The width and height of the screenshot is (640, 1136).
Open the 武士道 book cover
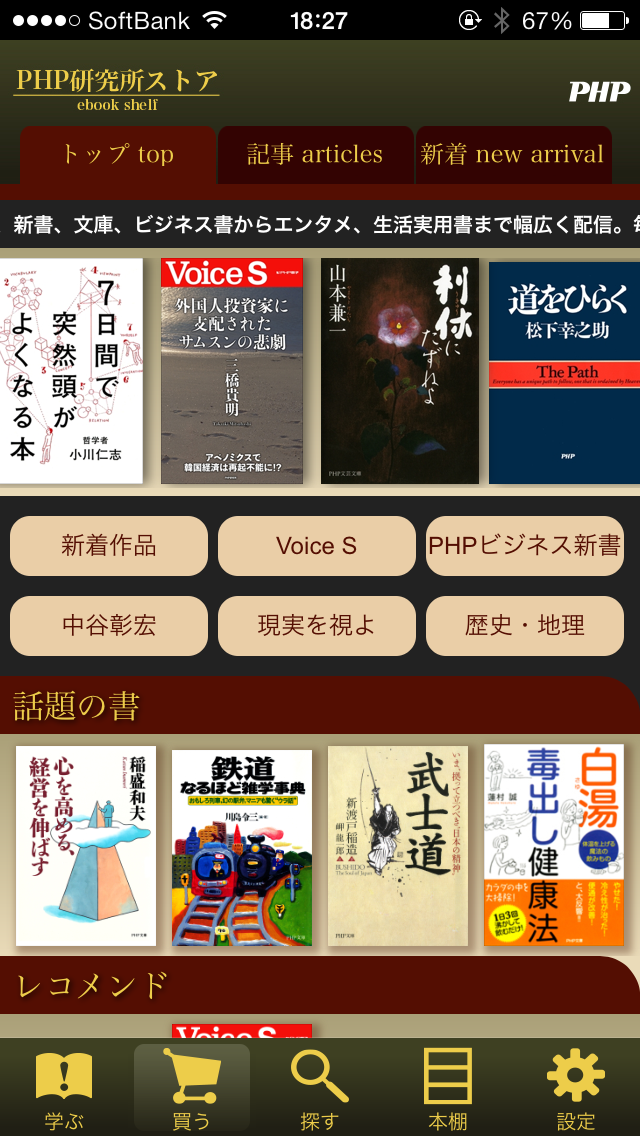(x=398, y=846)
